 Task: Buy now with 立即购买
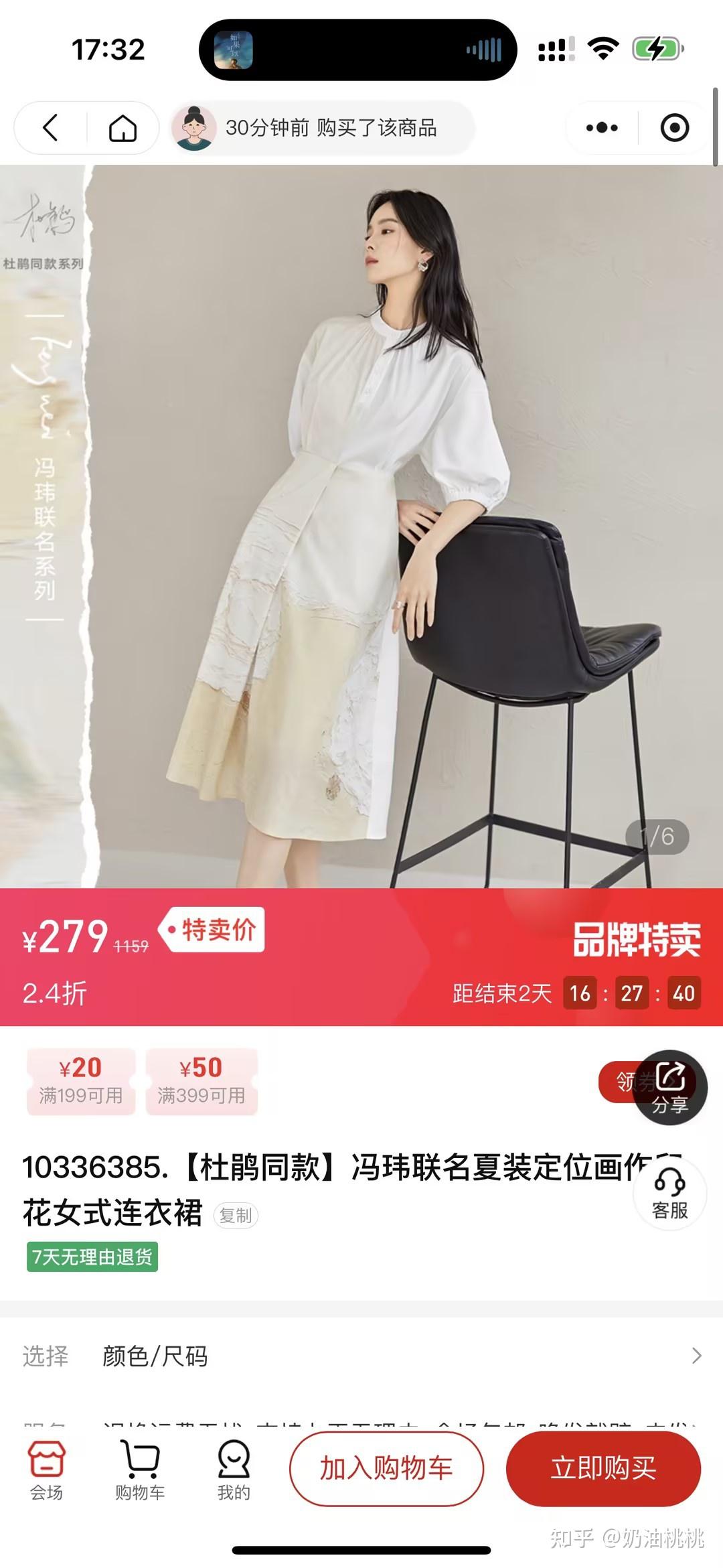(x=603, y=1468)
